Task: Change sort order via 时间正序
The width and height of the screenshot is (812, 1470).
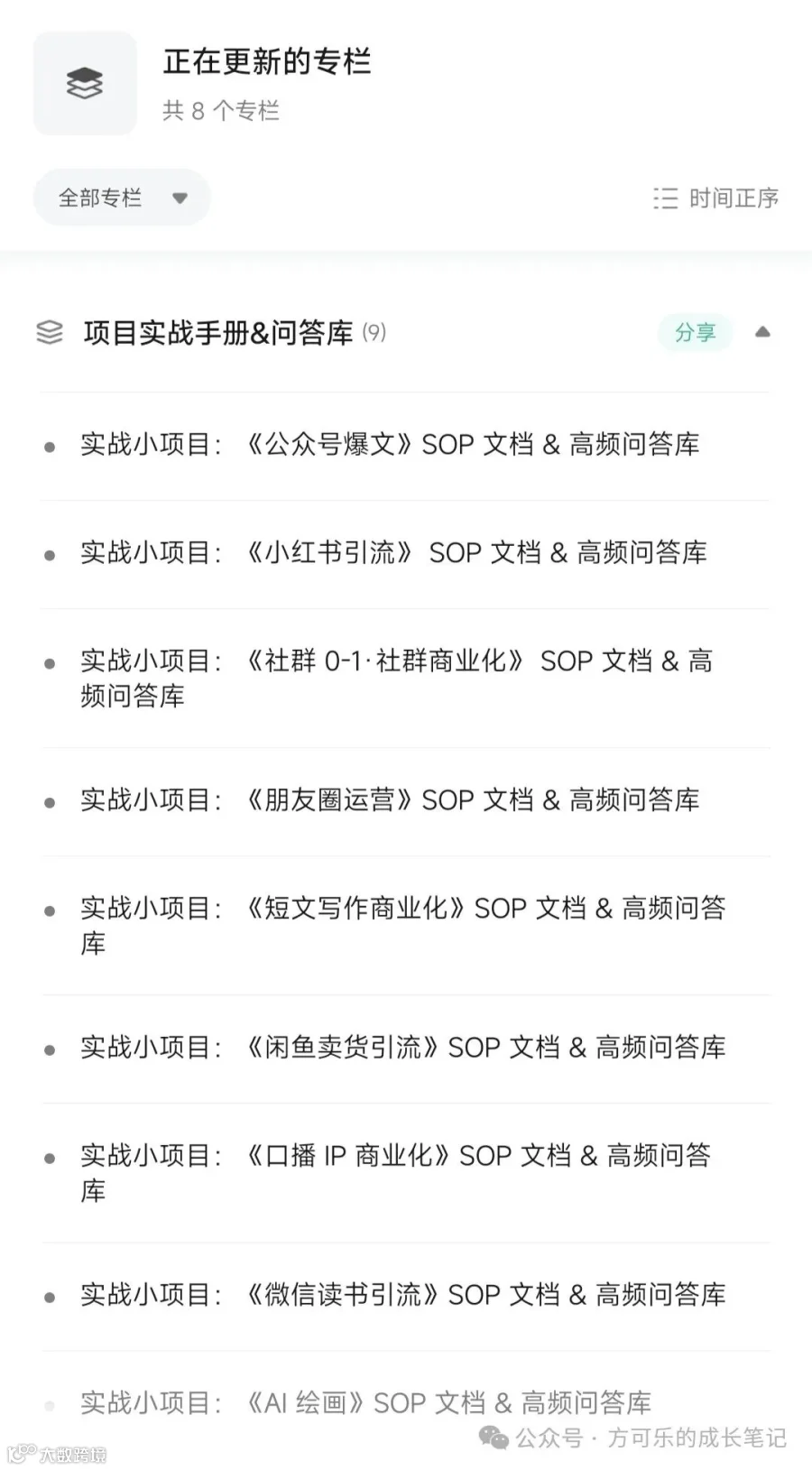Action: [x=716, y=199]
